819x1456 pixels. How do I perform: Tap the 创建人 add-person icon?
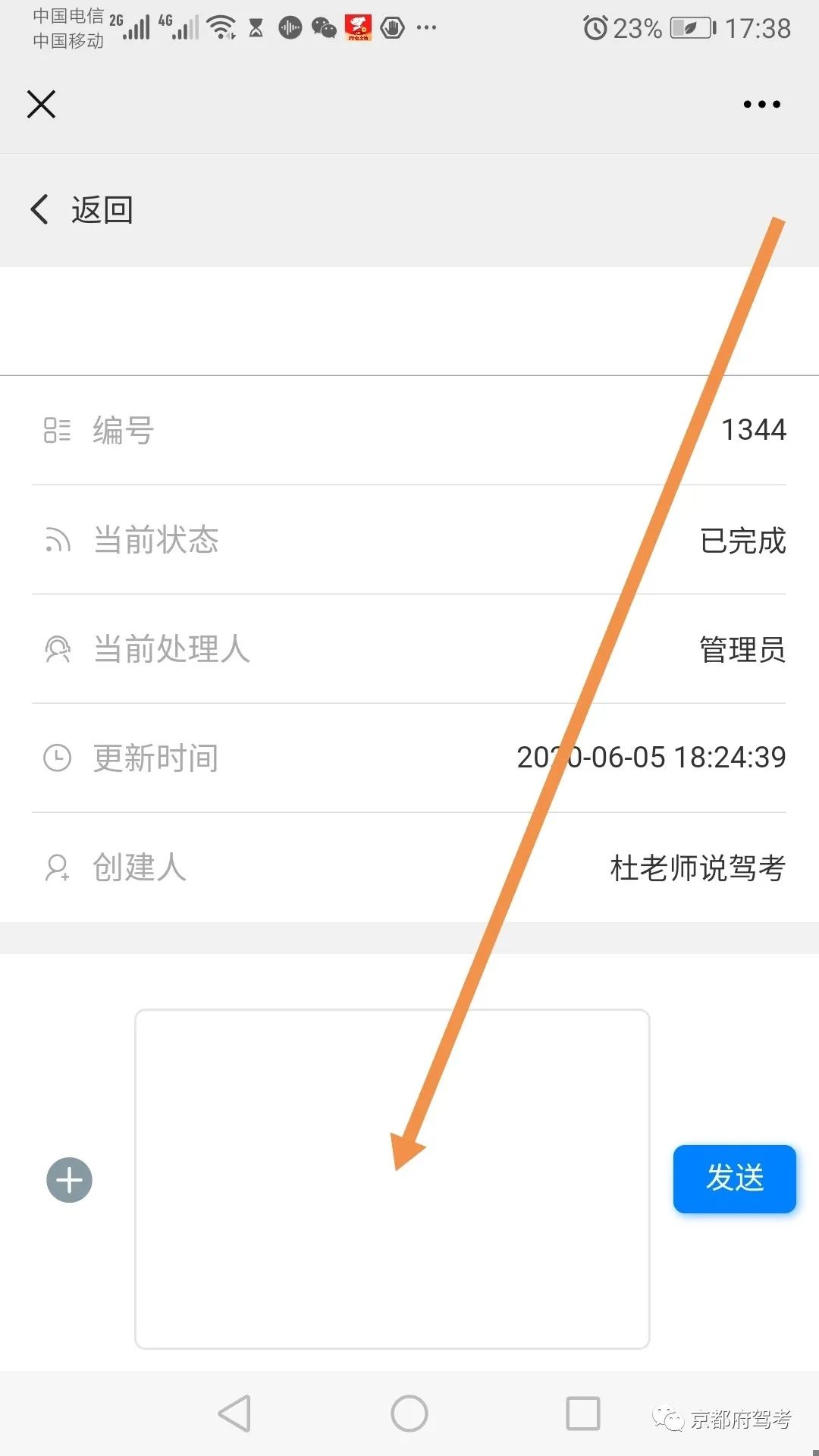pyautogui.click(x=58, y=868)
